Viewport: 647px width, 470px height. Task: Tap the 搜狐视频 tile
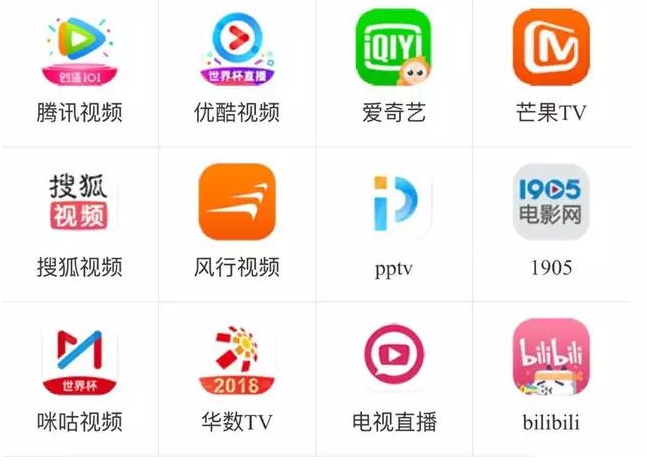[80, 203]
